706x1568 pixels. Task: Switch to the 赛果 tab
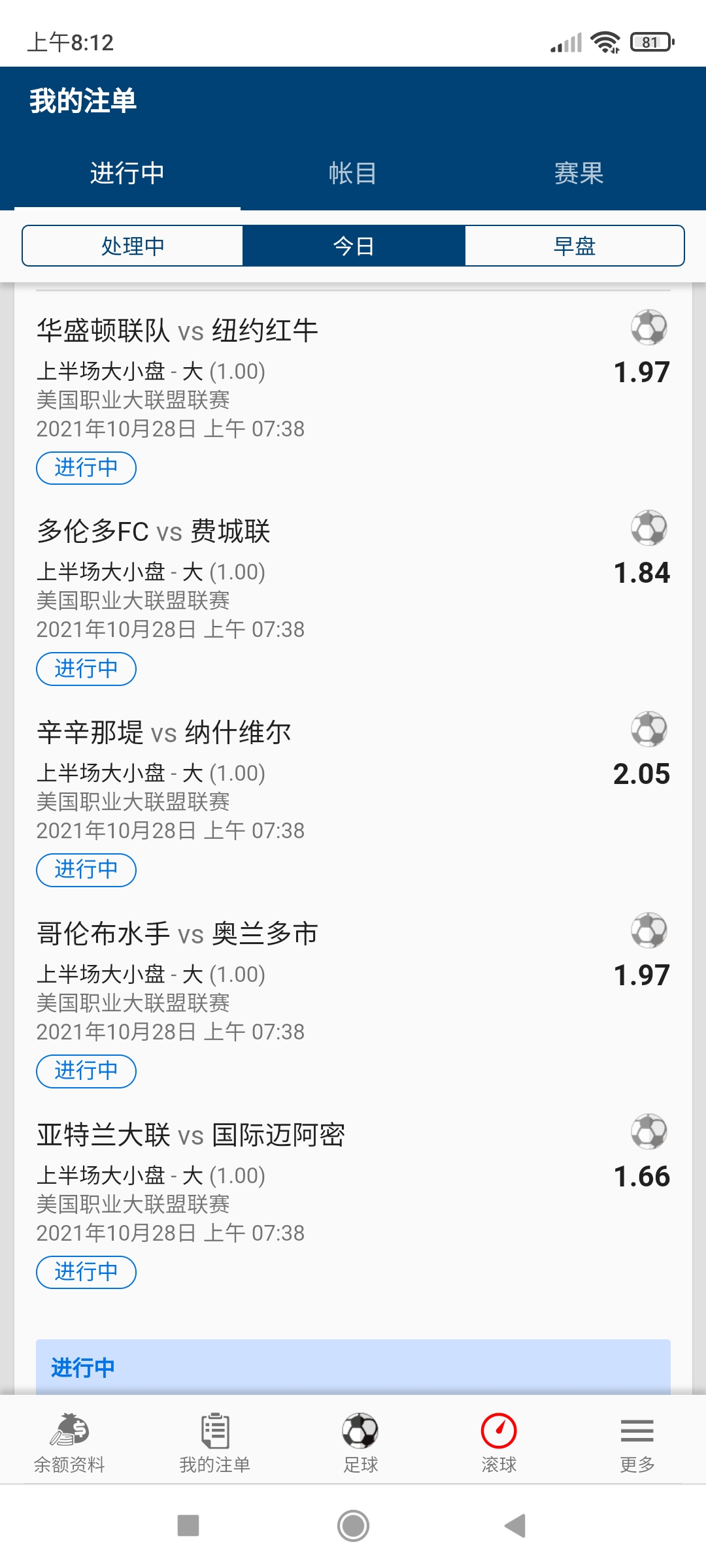[579, 174]
